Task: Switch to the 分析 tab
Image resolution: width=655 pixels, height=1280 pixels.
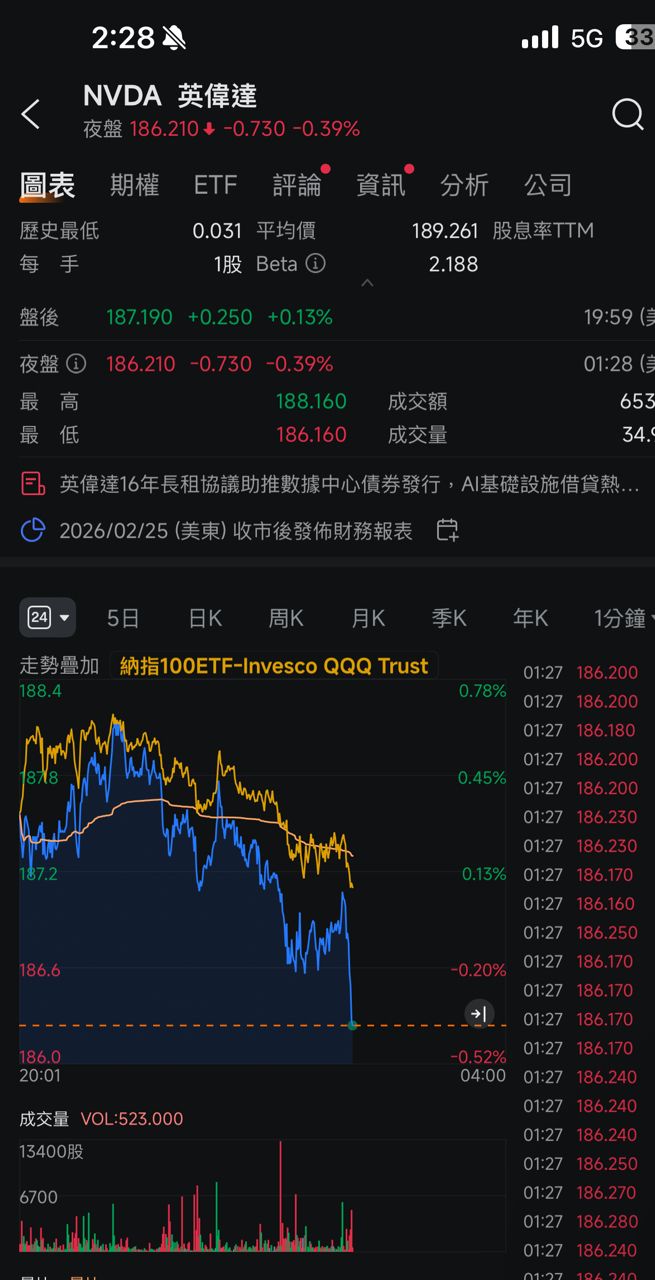Action: tap(464, 185)
